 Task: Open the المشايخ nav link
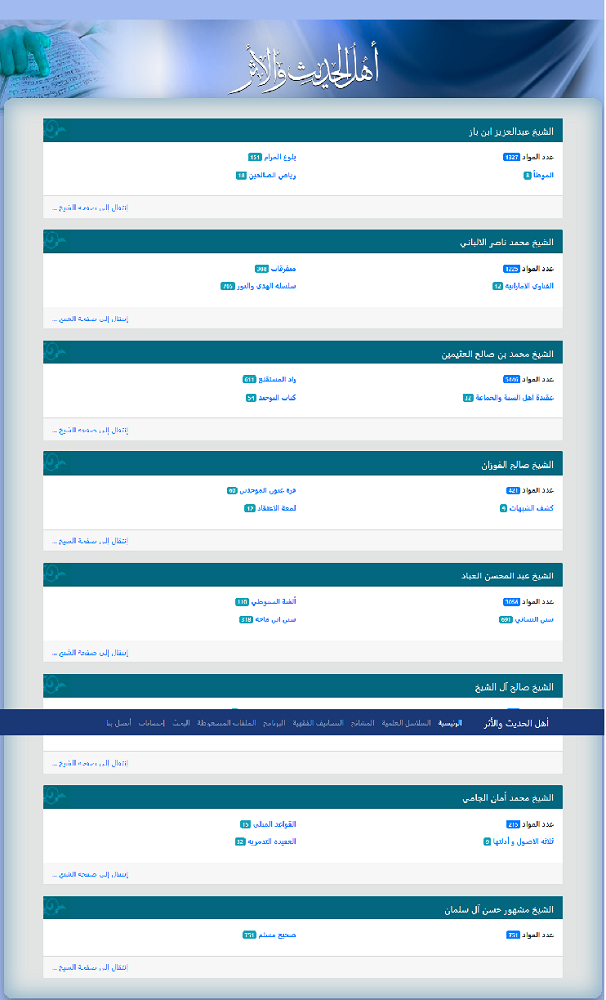[x=364, y=722]
